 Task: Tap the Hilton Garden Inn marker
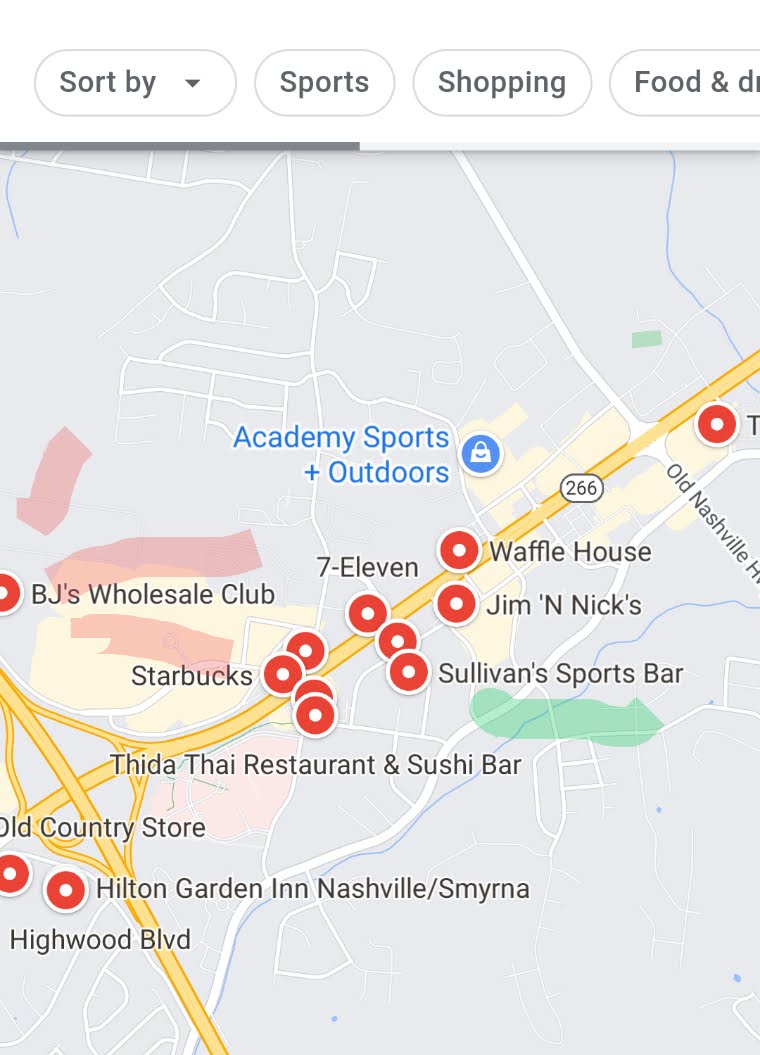pos(66,889)
